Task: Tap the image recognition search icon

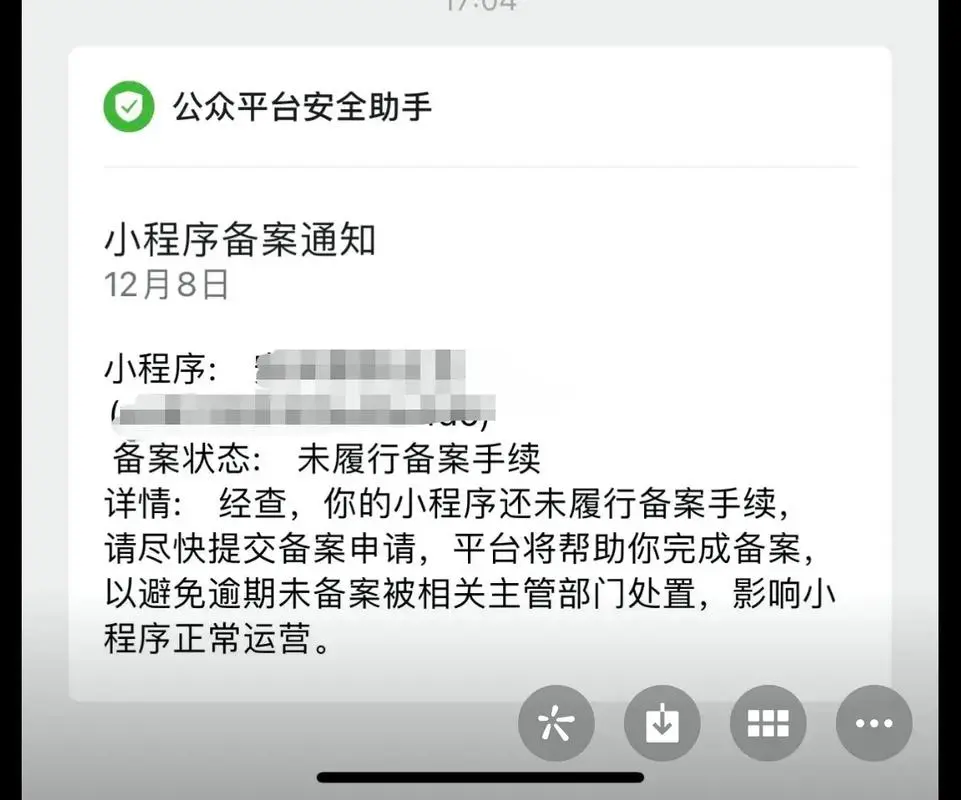Action: [556, 723]
